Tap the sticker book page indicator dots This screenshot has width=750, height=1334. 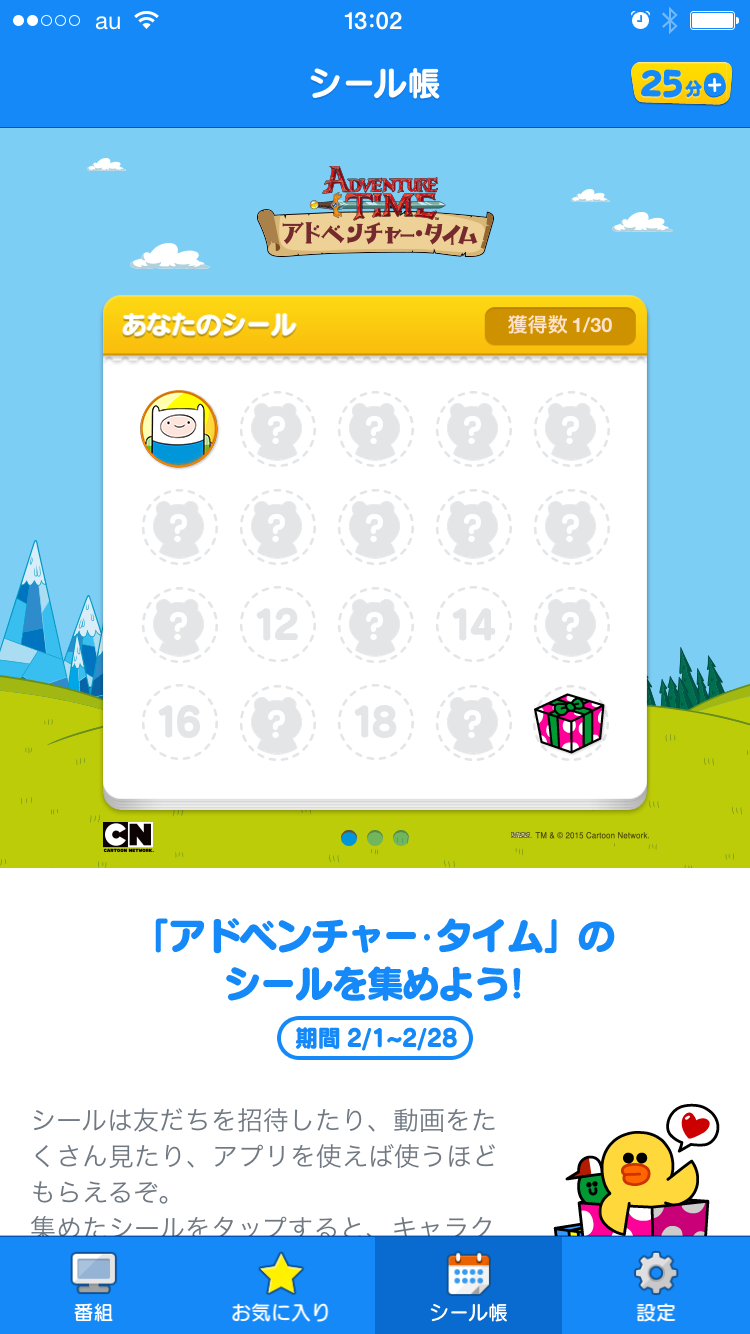pyautogui.click(x=375, y=838)
